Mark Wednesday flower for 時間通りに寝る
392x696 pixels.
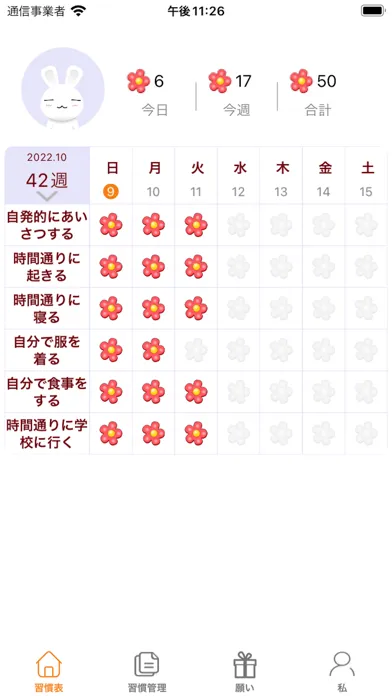[x=238, y=308]
